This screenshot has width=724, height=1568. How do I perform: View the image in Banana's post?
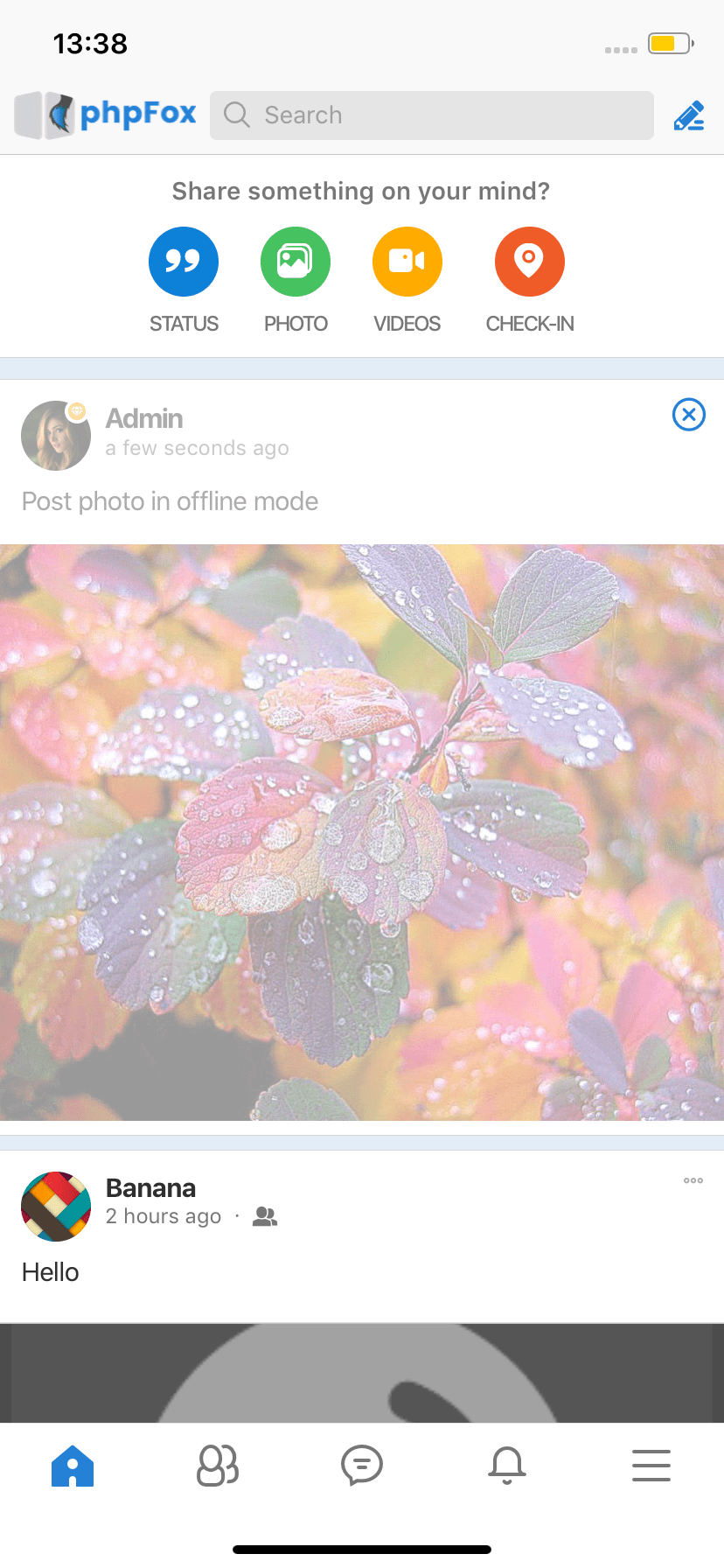(x=362, y=1372)
